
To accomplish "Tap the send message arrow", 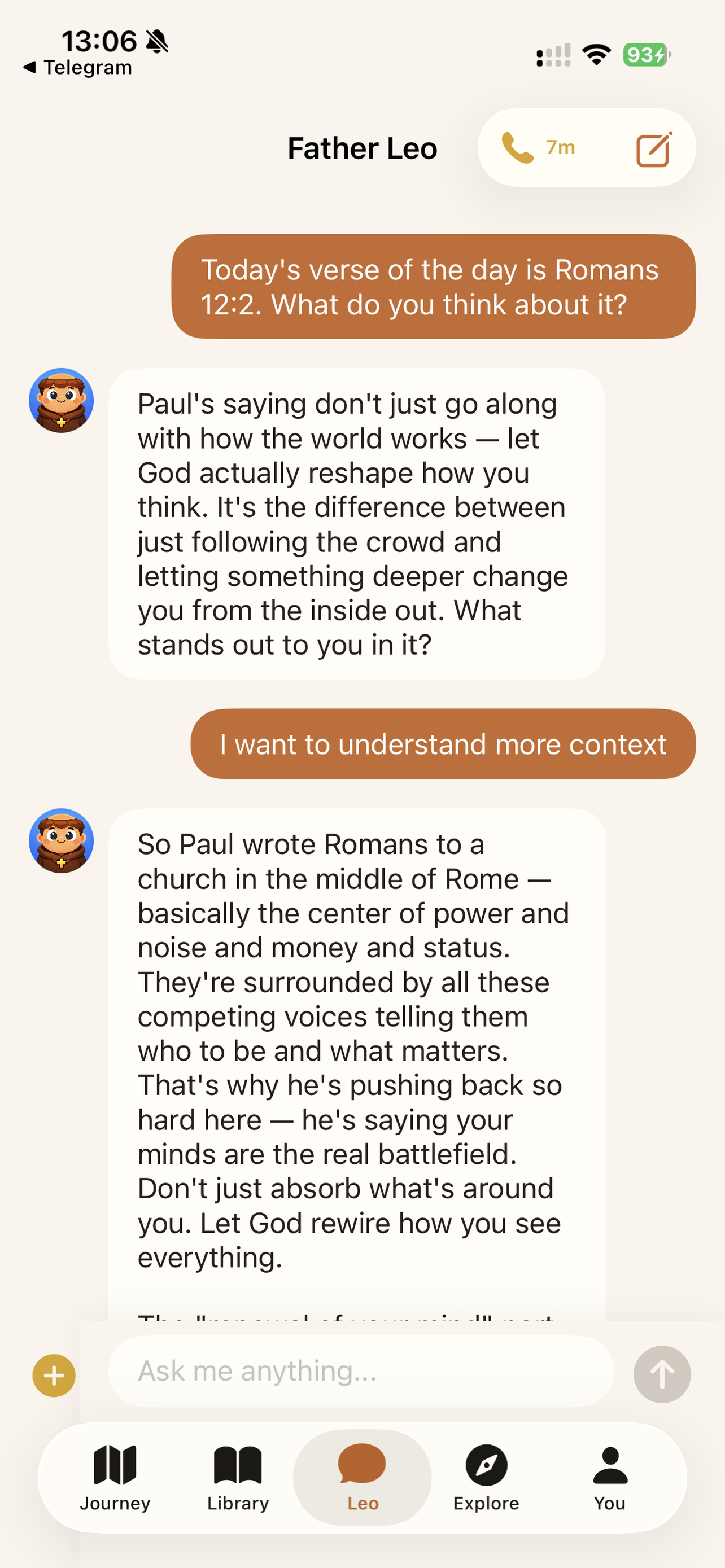I will [661, 1374].
